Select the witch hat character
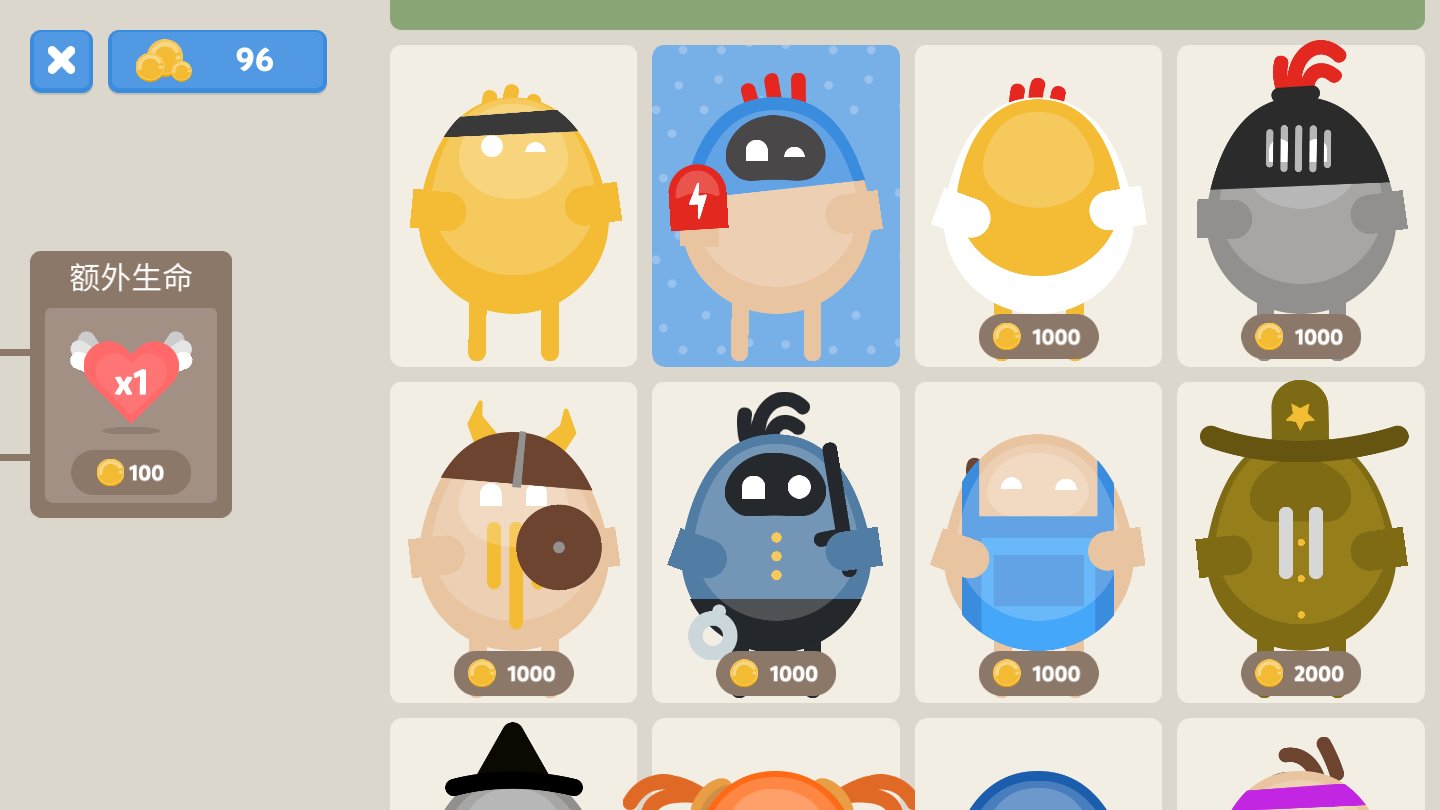1440x810 pixels. (513, 770)
